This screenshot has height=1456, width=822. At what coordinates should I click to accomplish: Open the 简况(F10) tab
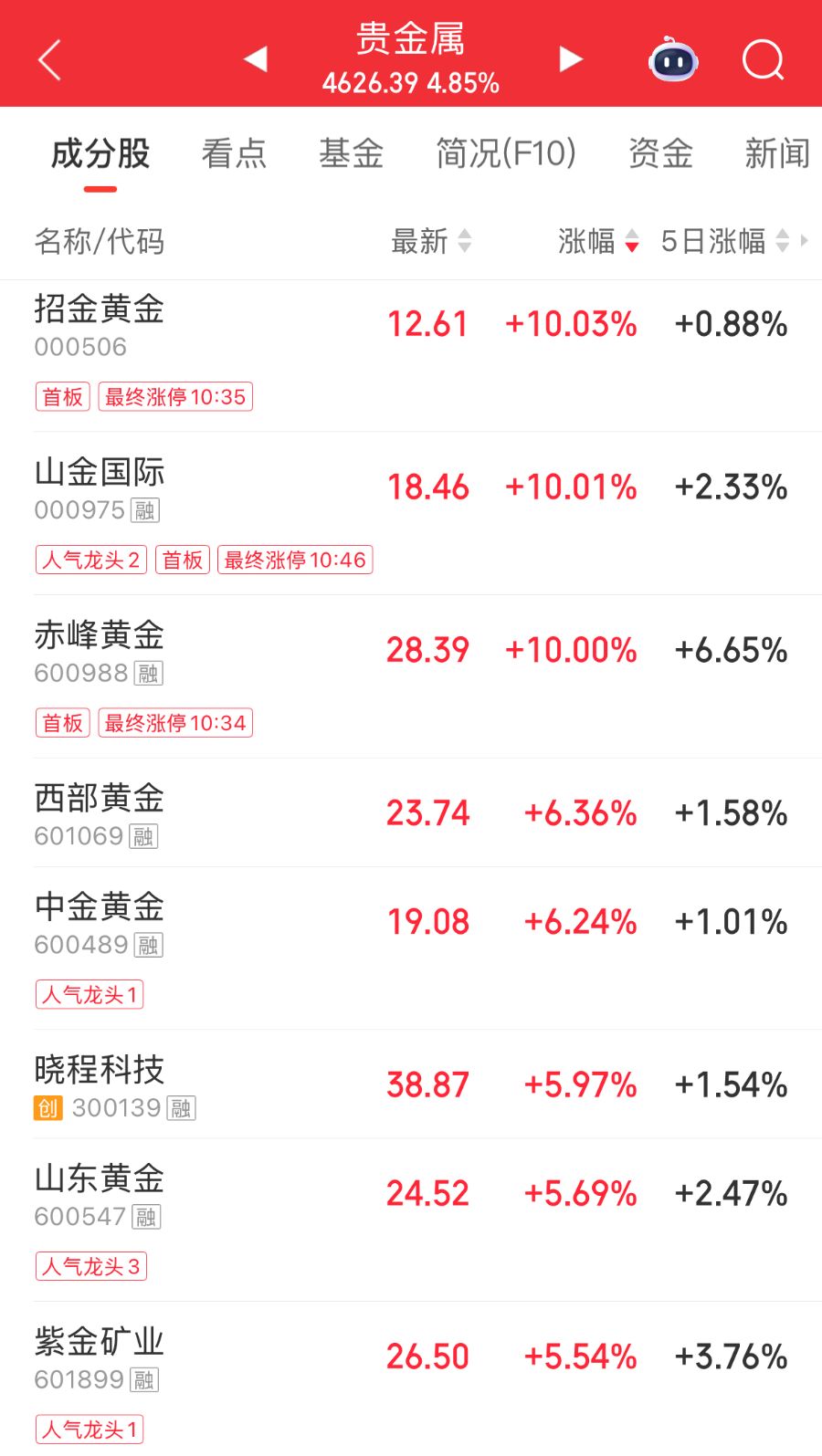click(x=506, y=153)
